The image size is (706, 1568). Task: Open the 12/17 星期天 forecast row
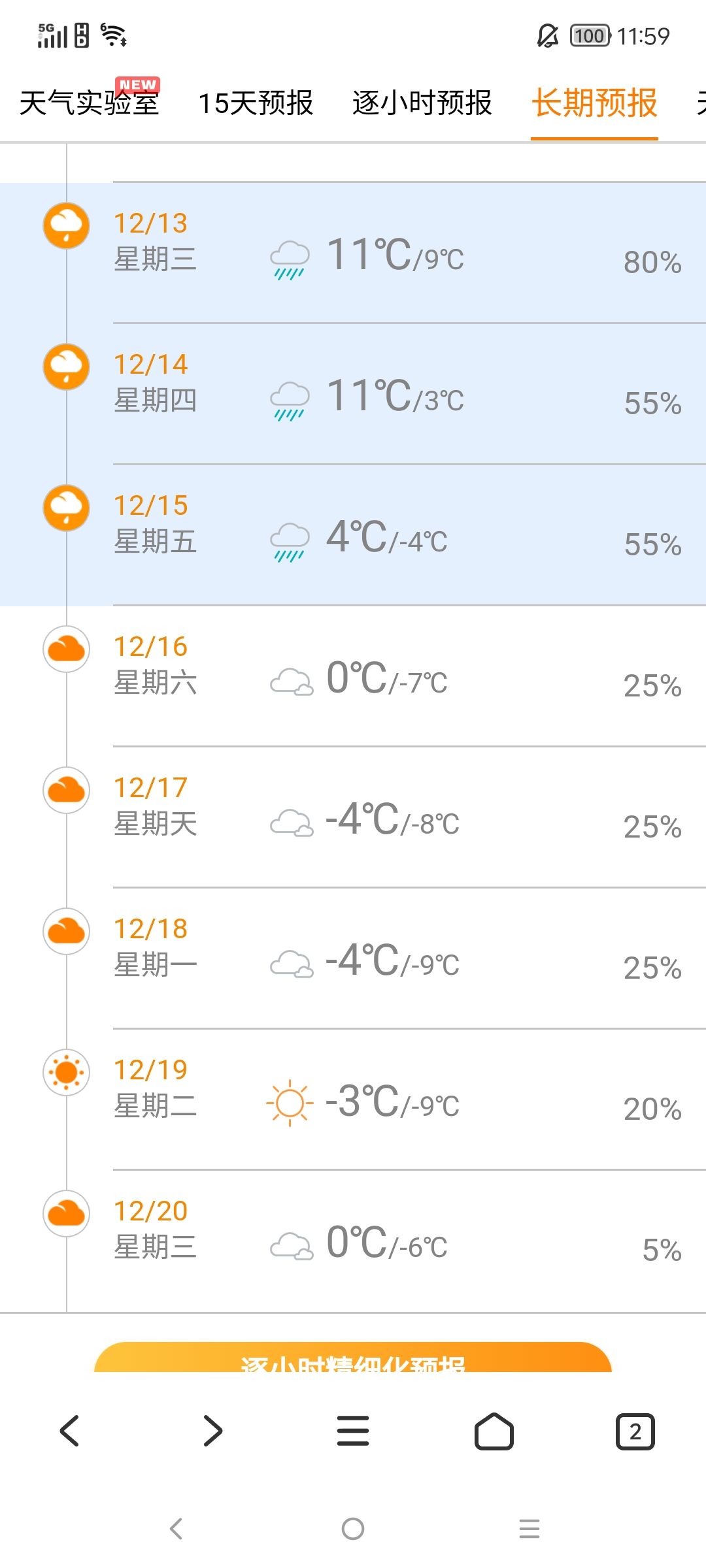[x=353, y=818]
